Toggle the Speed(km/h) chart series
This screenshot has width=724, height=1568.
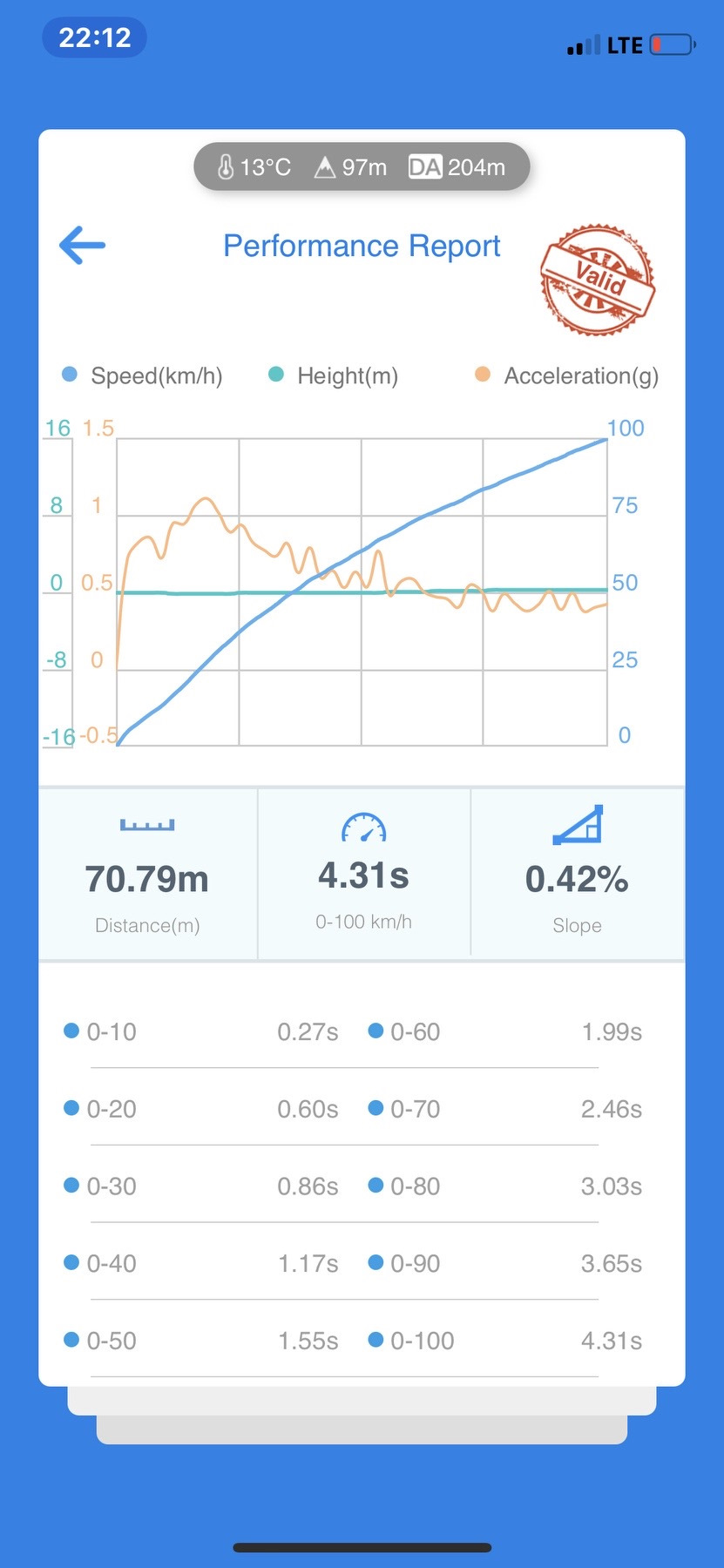pos(143,375)
